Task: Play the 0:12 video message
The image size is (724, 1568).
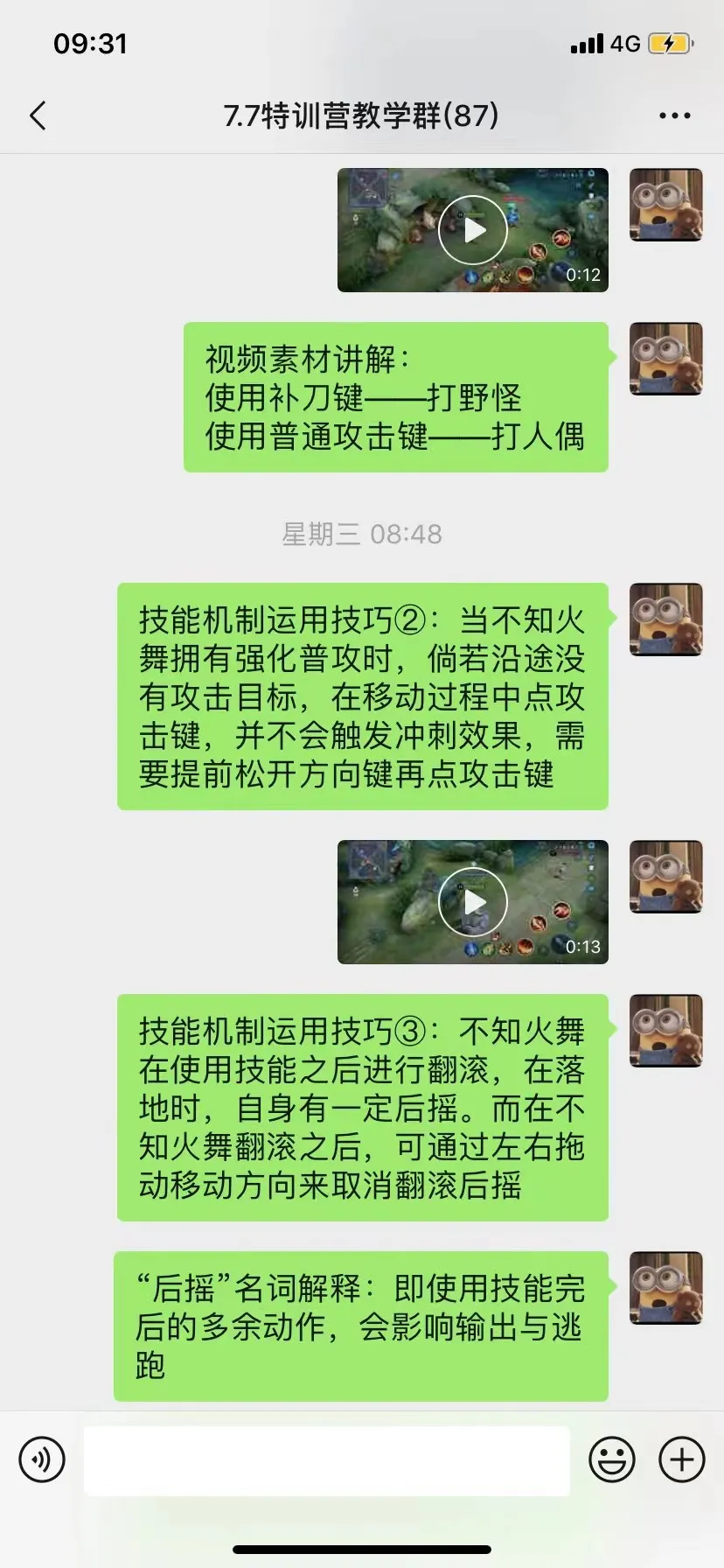Action: pyautogui.click(x=472, y=230)
